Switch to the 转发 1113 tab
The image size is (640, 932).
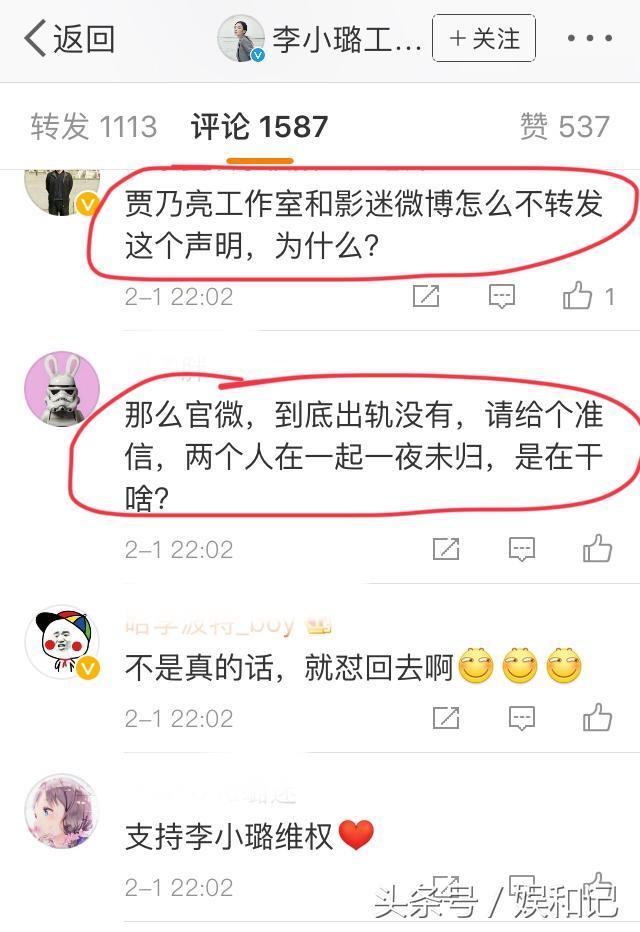click(93, 127)
